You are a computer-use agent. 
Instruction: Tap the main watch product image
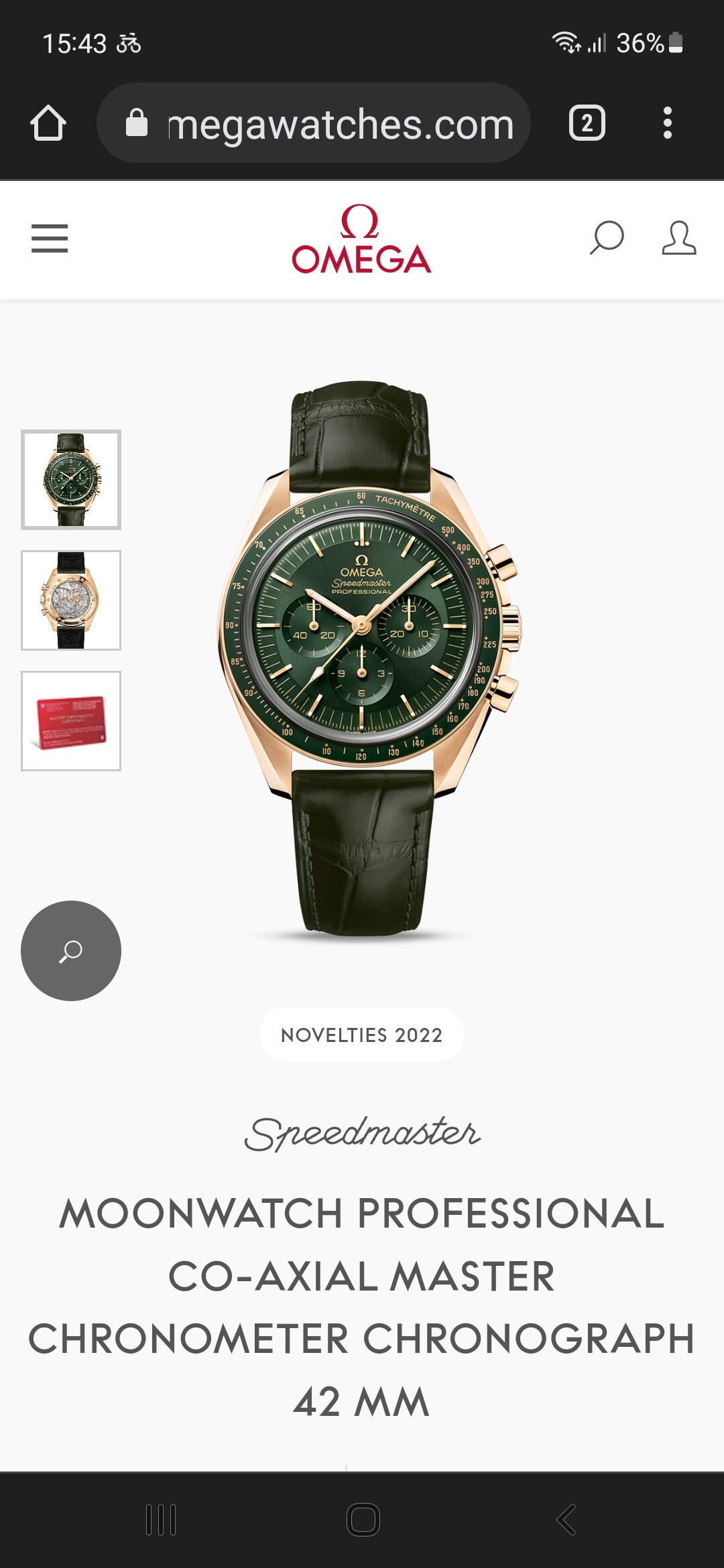(369, 660)
